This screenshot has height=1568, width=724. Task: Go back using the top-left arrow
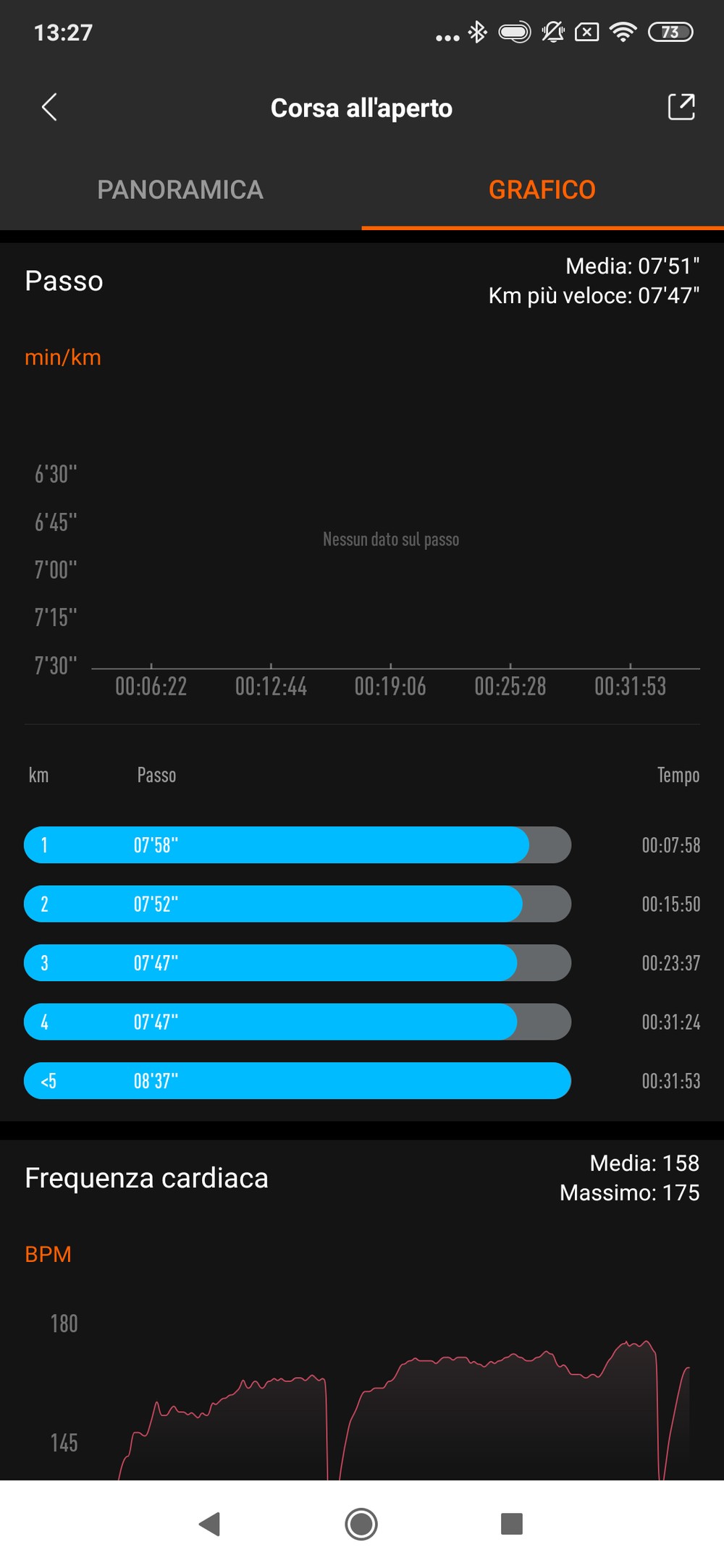click(x=49, y=107)
